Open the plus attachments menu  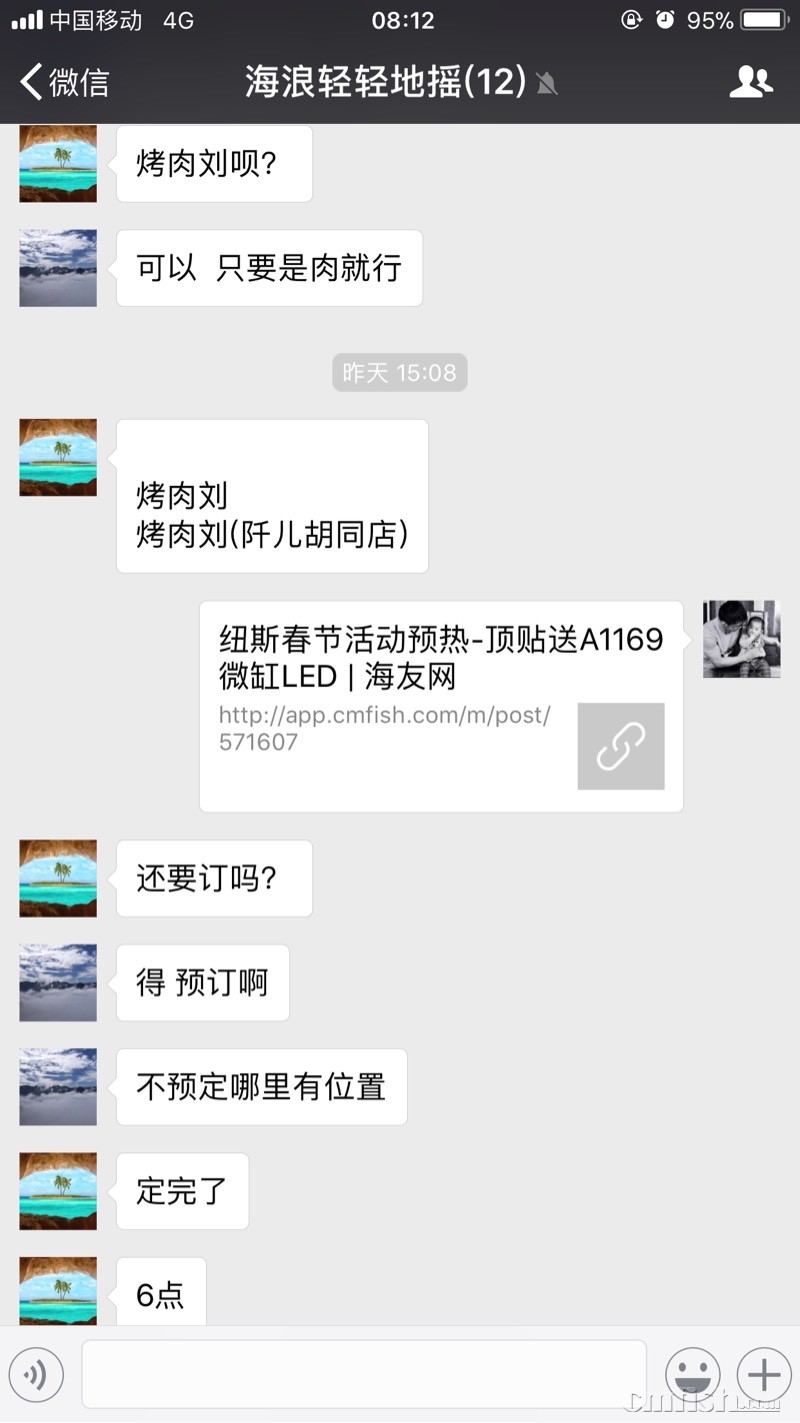pos(764,1375)
